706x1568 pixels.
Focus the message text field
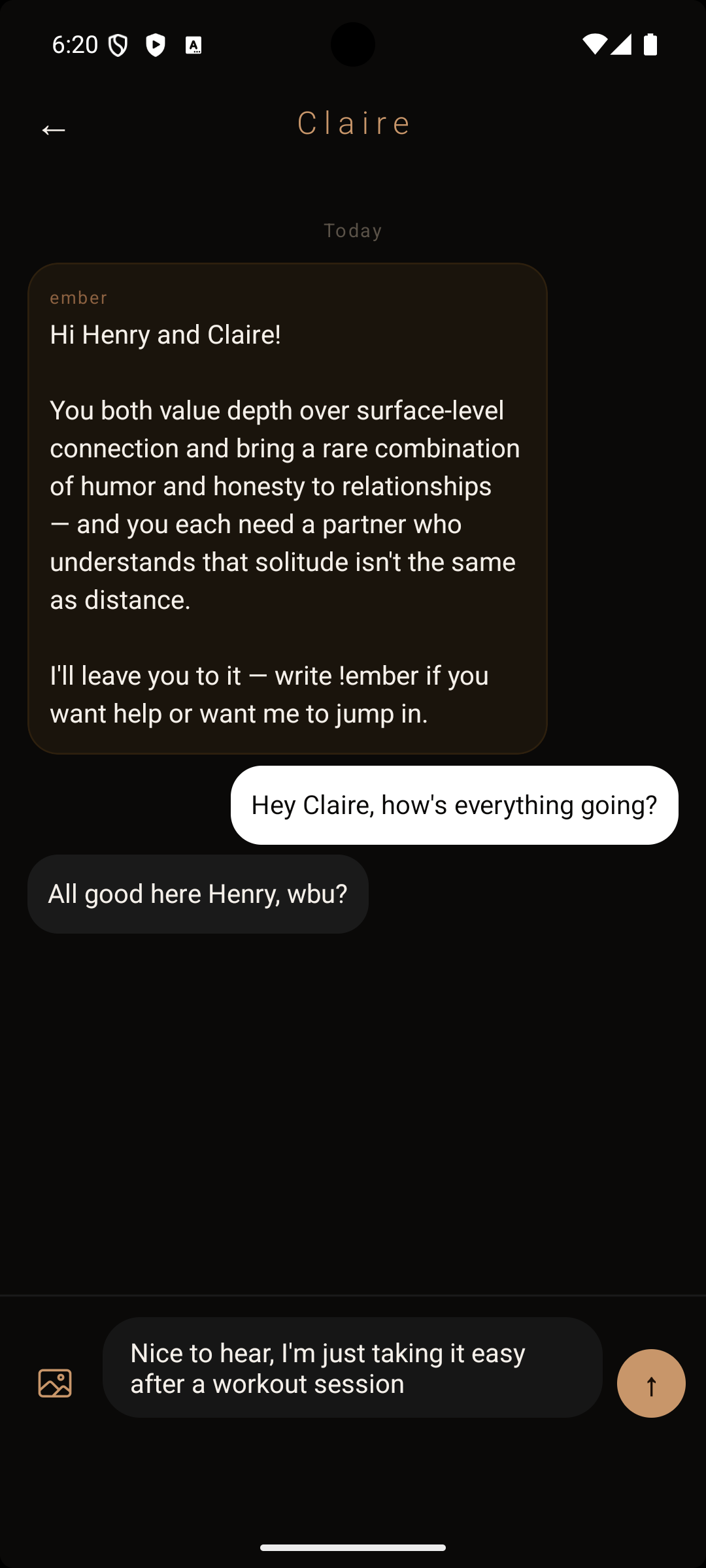[352, 1368]
